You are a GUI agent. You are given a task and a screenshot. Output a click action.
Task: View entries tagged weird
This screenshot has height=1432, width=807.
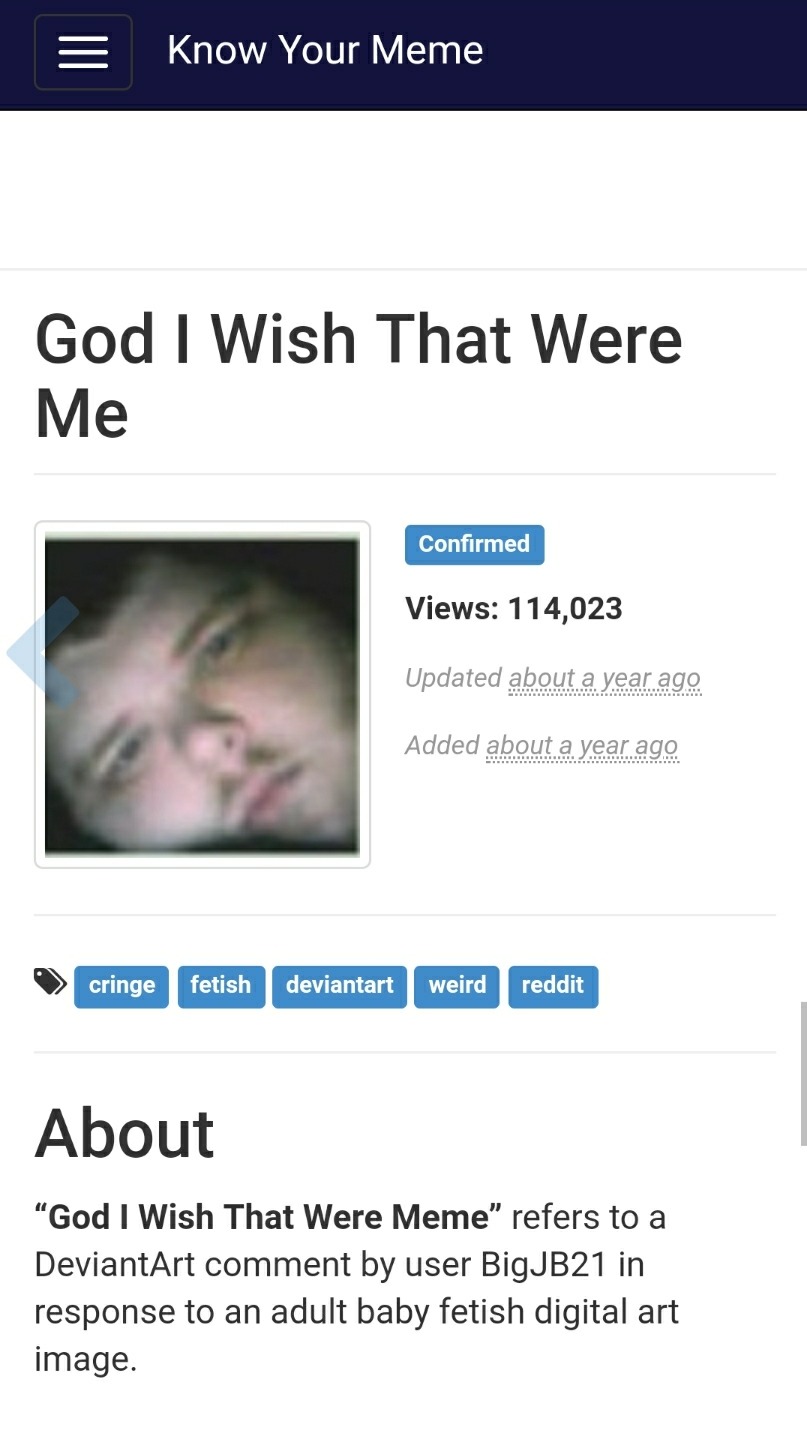(x=456, y=986)
